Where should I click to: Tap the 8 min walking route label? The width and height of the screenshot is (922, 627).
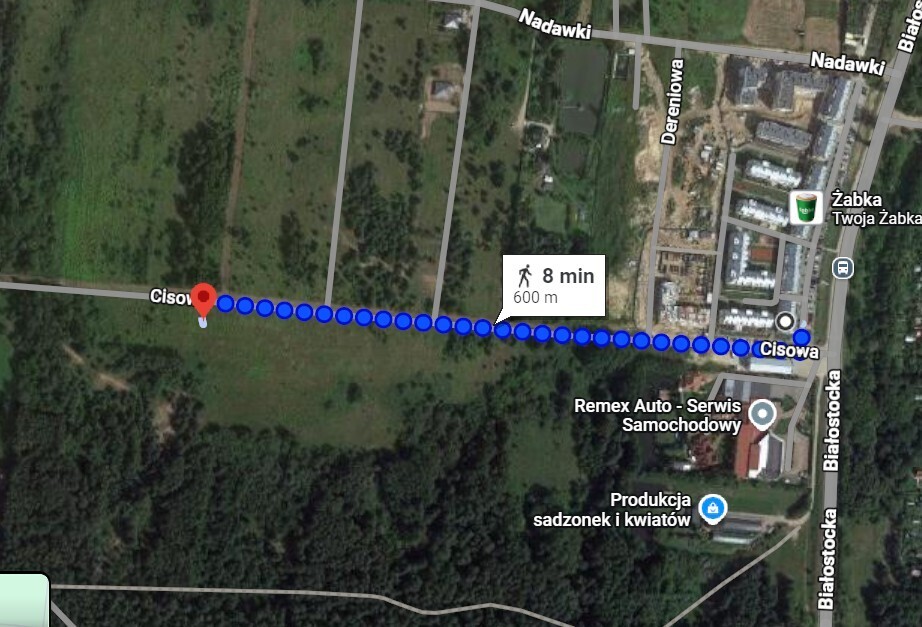(554, 284)
